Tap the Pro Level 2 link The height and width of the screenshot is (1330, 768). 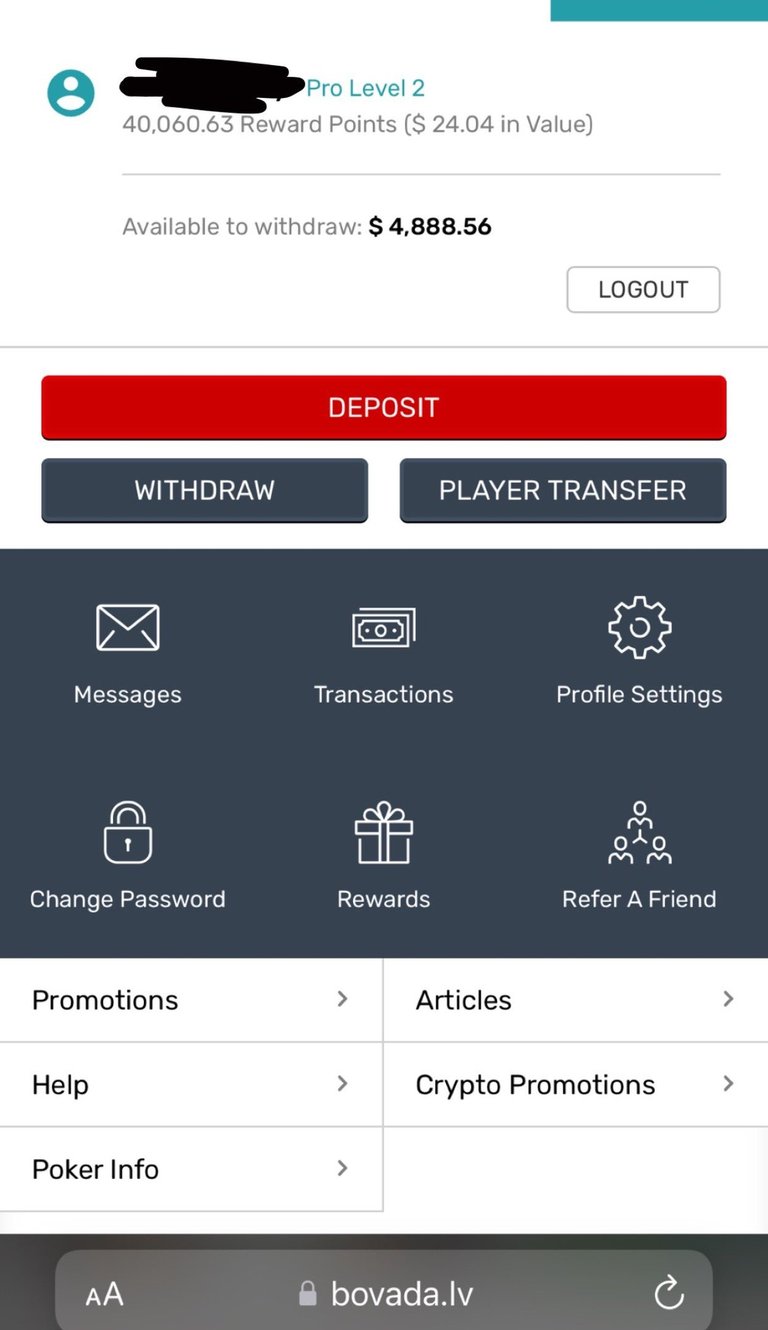(365, 88)
